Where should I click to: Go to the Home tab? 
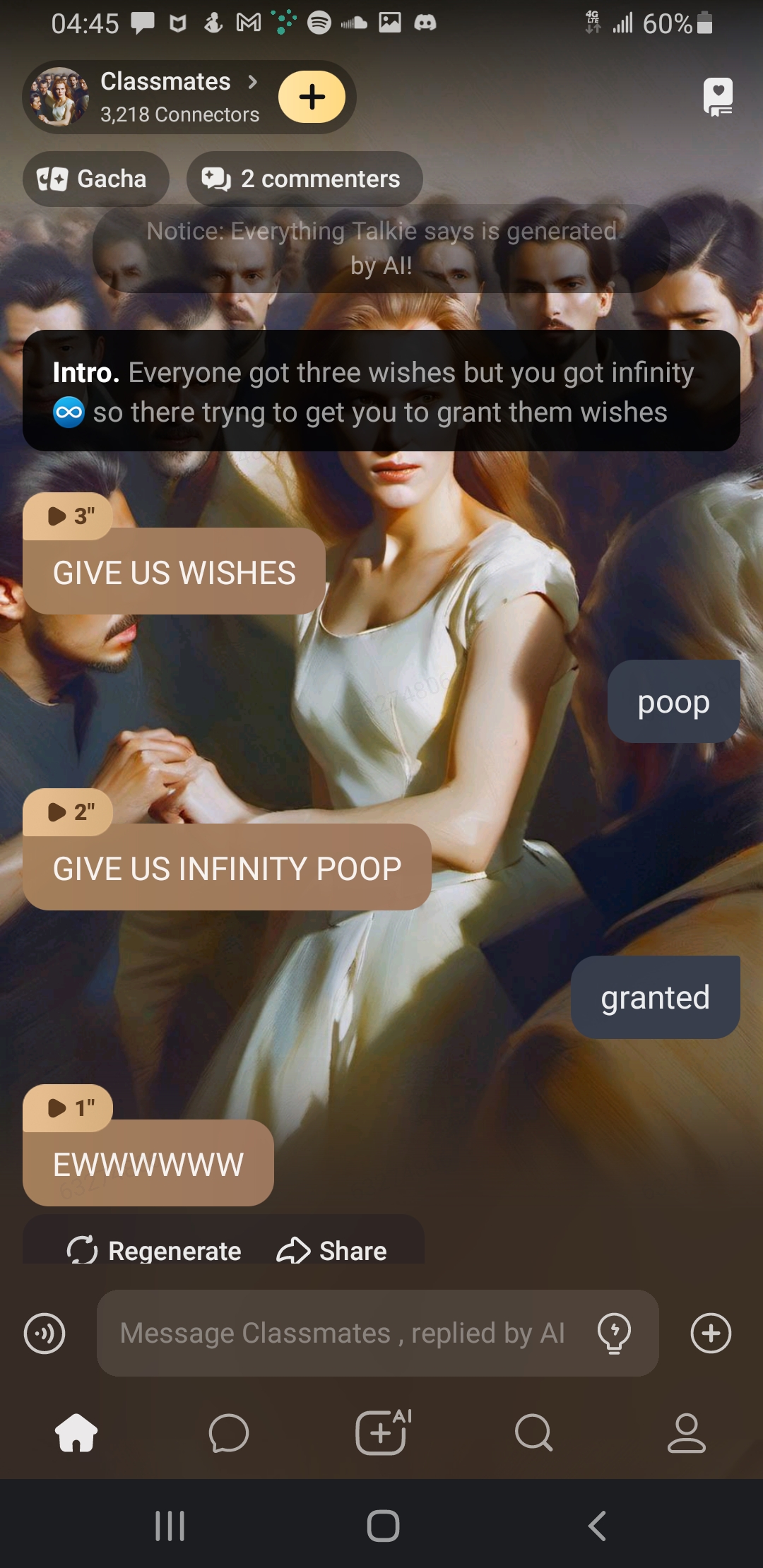pos(76,1433)
